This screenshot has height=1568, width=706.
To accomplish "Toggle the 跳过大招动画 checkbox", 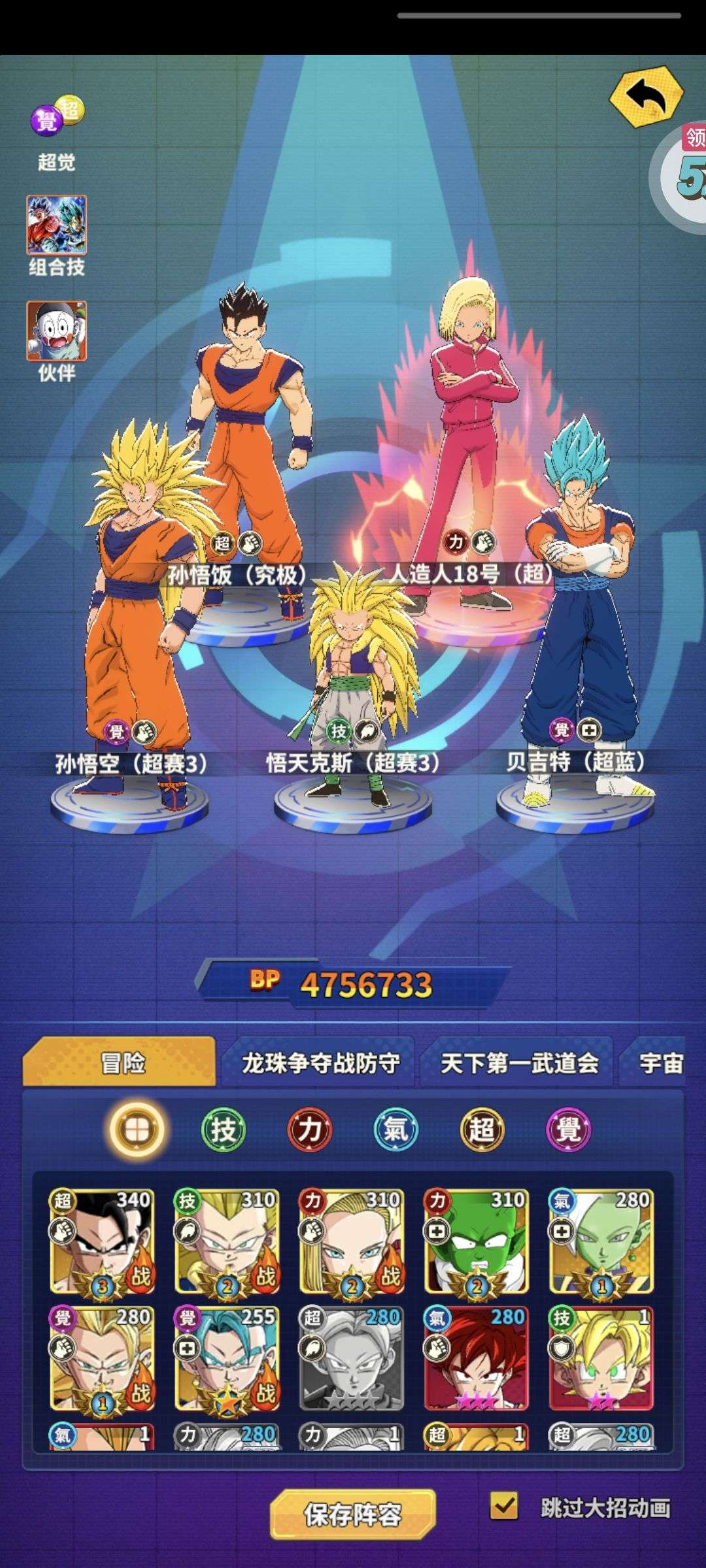I will click(503, 1507).
